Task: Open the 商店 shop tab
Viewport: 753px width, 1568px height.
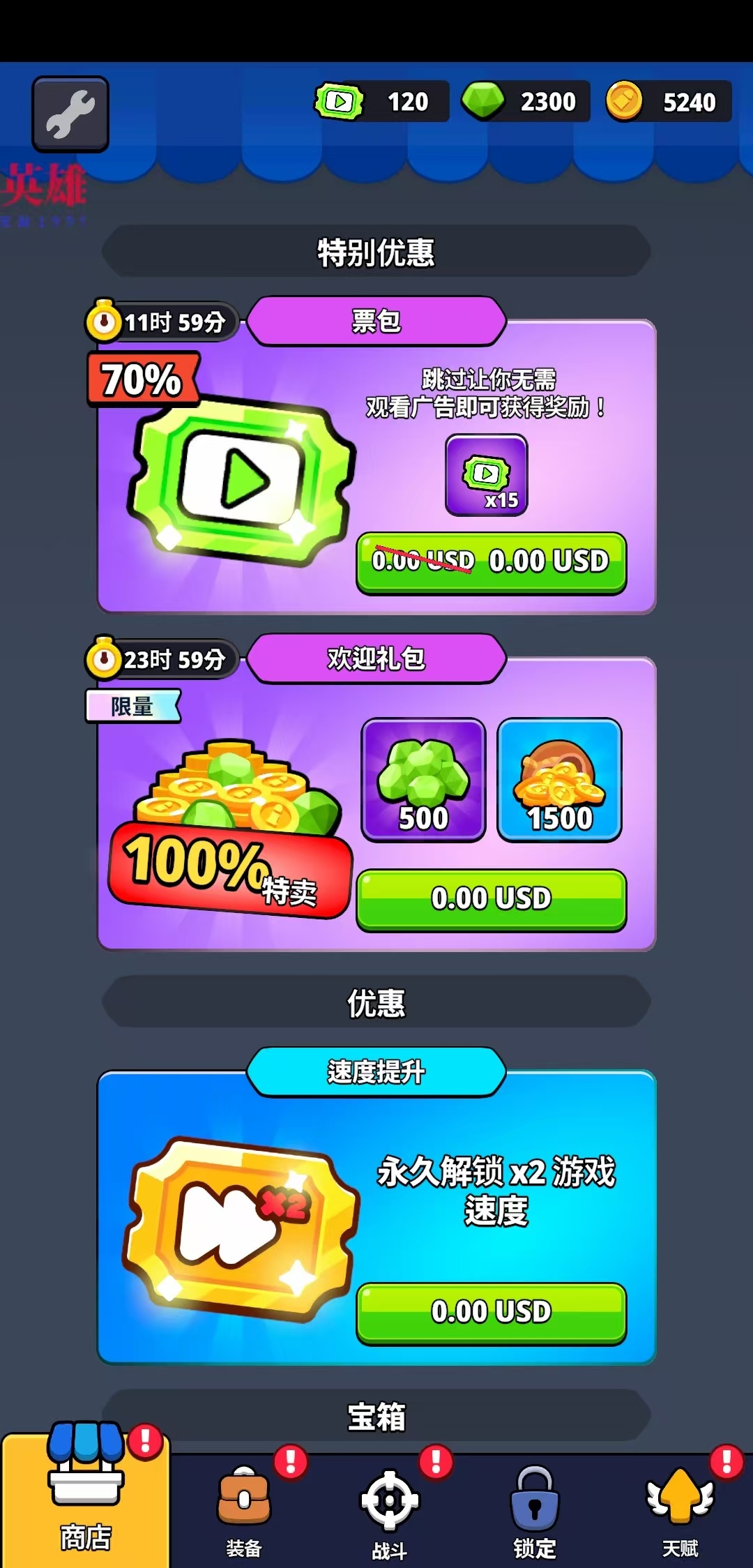Action: 85,1500
